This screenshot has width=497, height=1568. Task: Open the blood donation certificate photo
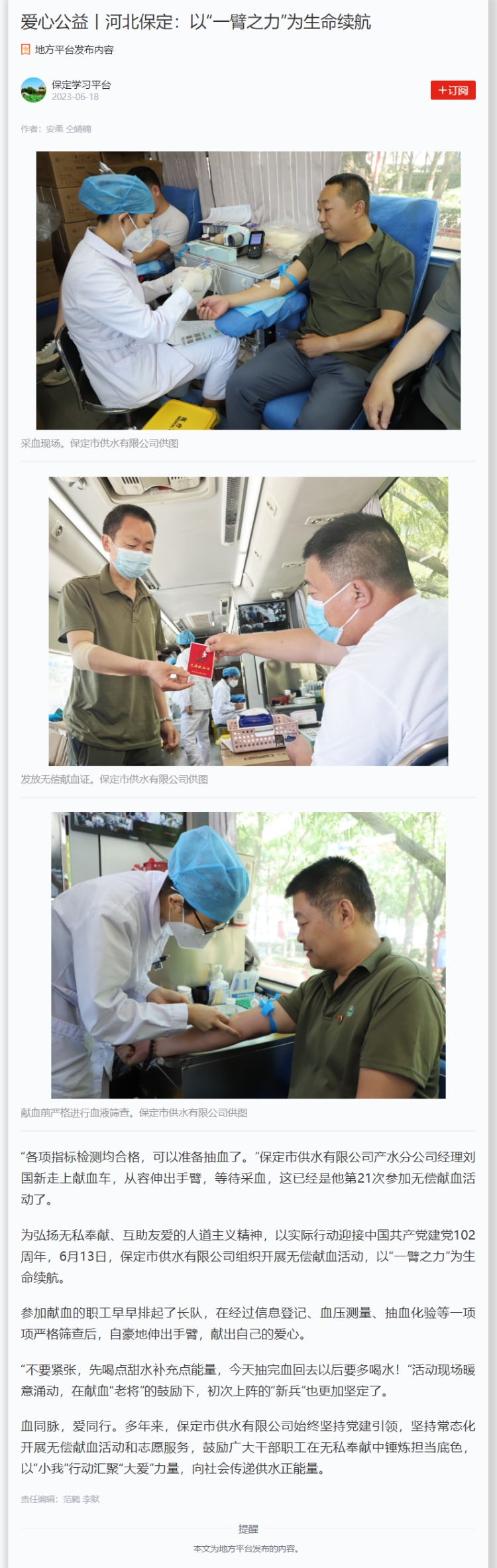pos(248,621)
